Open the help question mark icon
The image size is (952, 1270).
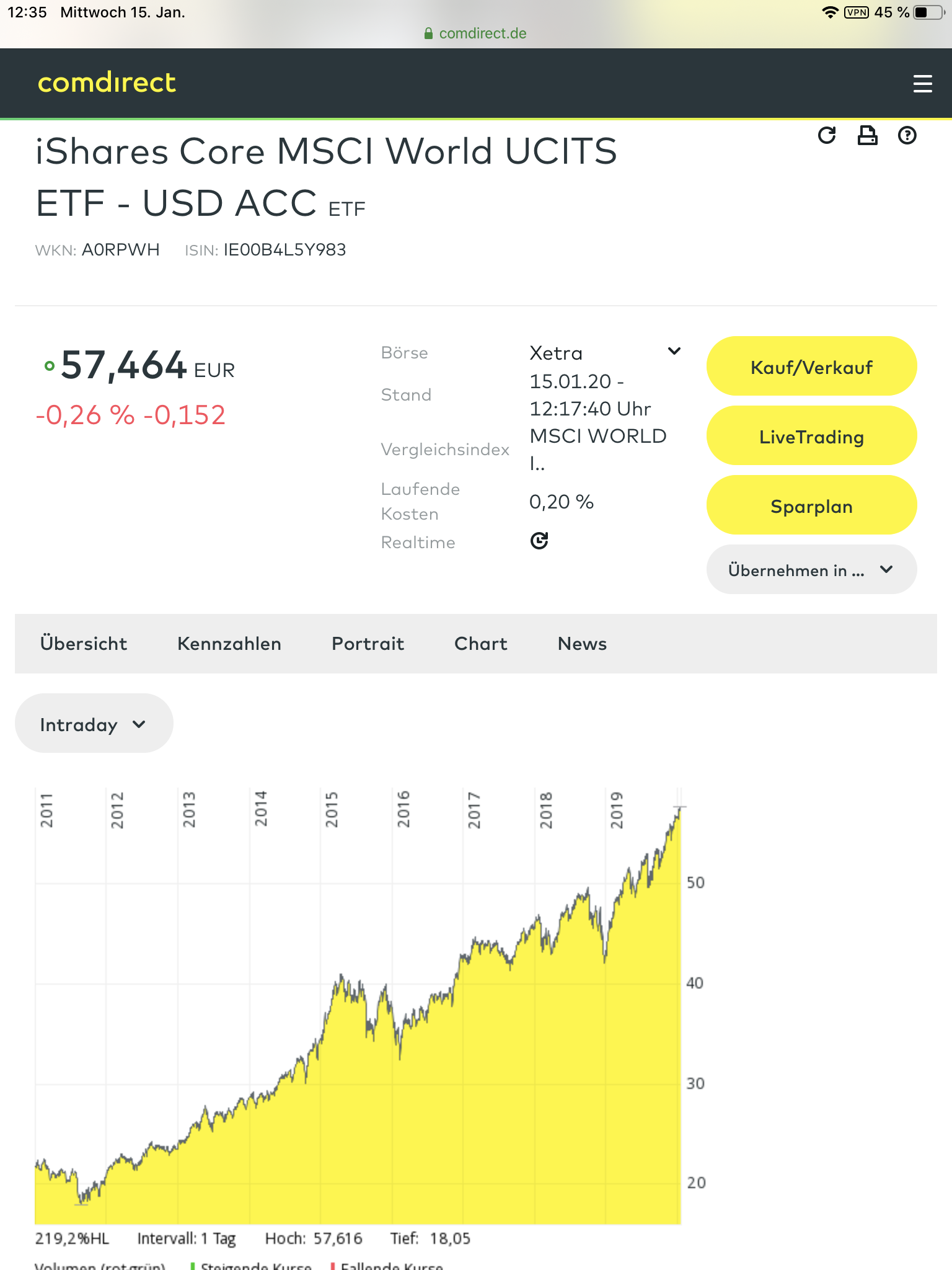(907, 135)
